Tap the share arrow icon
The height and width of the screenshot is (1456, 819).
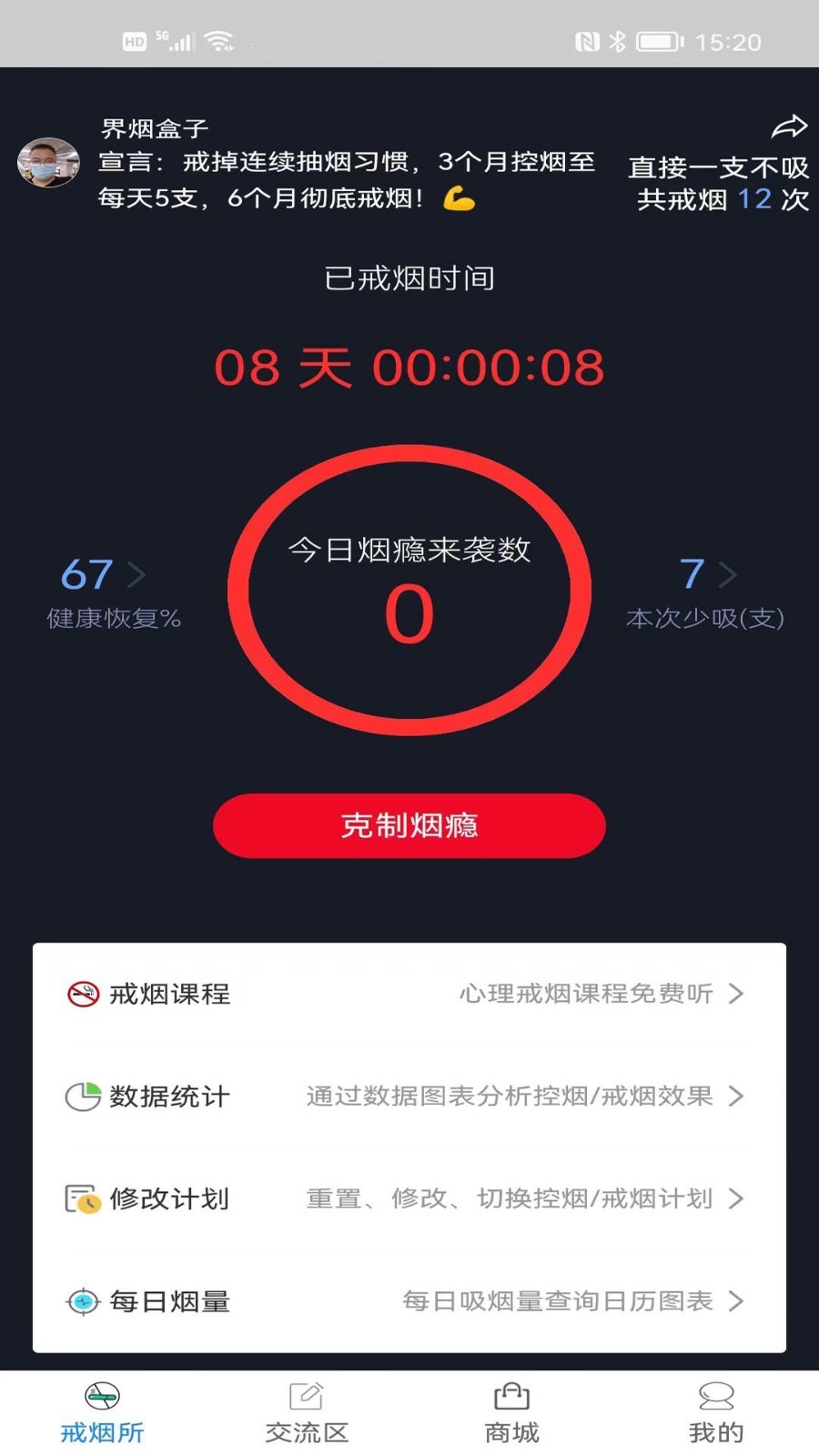tap(789, 126)
